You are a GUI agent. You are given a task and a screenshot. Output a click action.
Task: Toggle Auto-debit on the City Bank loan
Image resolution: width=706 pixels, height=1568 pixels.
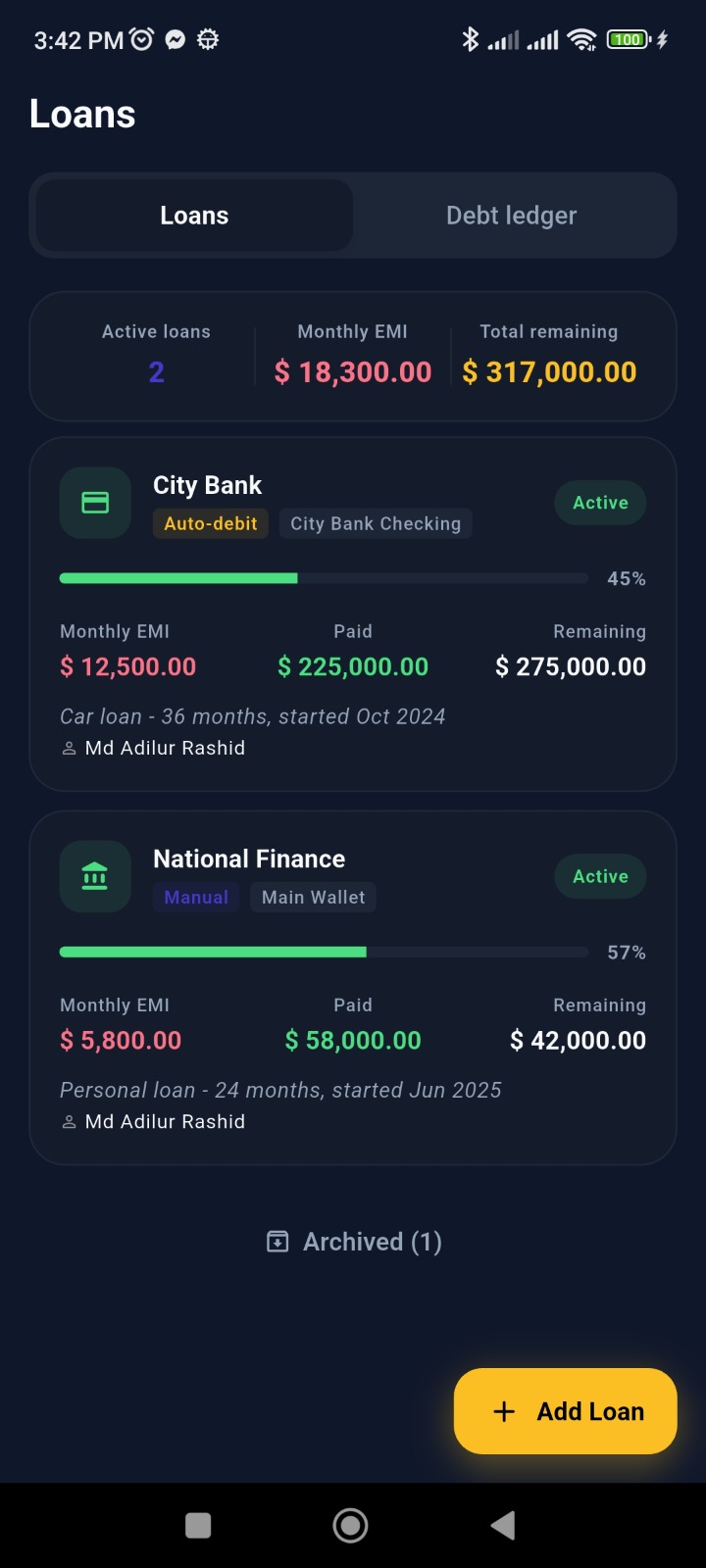[210, 523]
